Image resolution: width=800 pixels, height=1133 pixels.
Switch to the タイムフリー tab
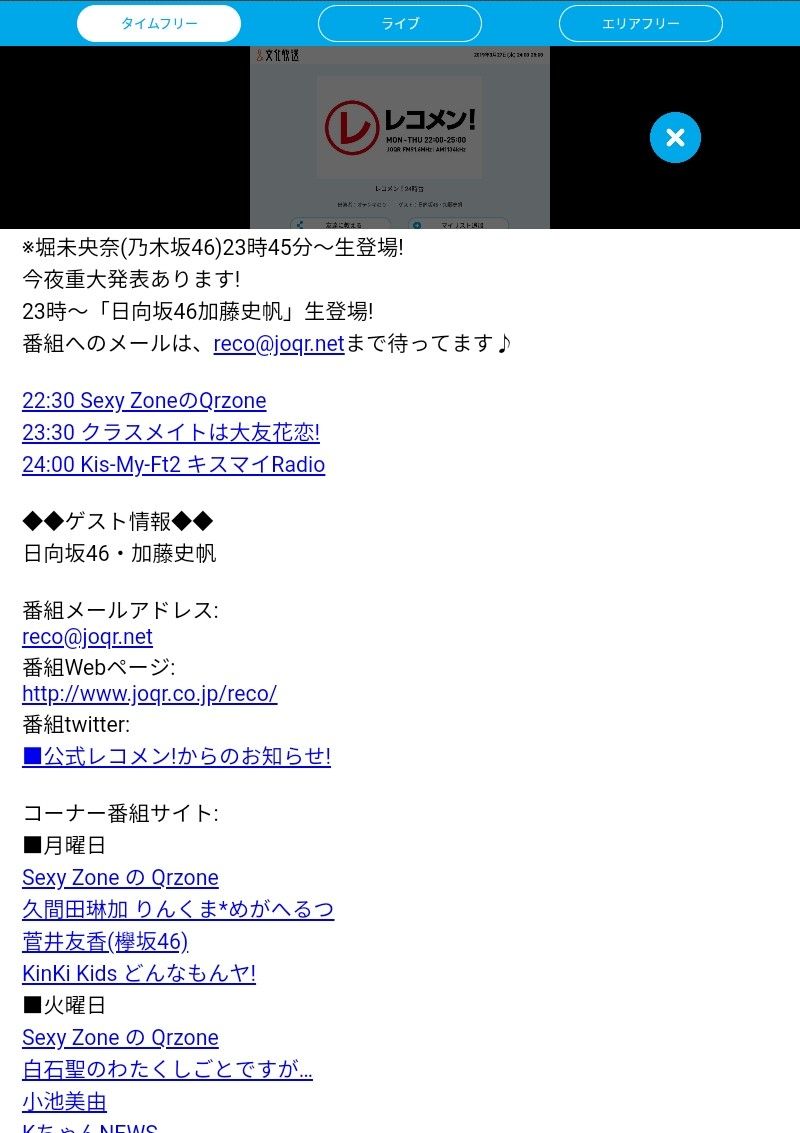point(159,24)
